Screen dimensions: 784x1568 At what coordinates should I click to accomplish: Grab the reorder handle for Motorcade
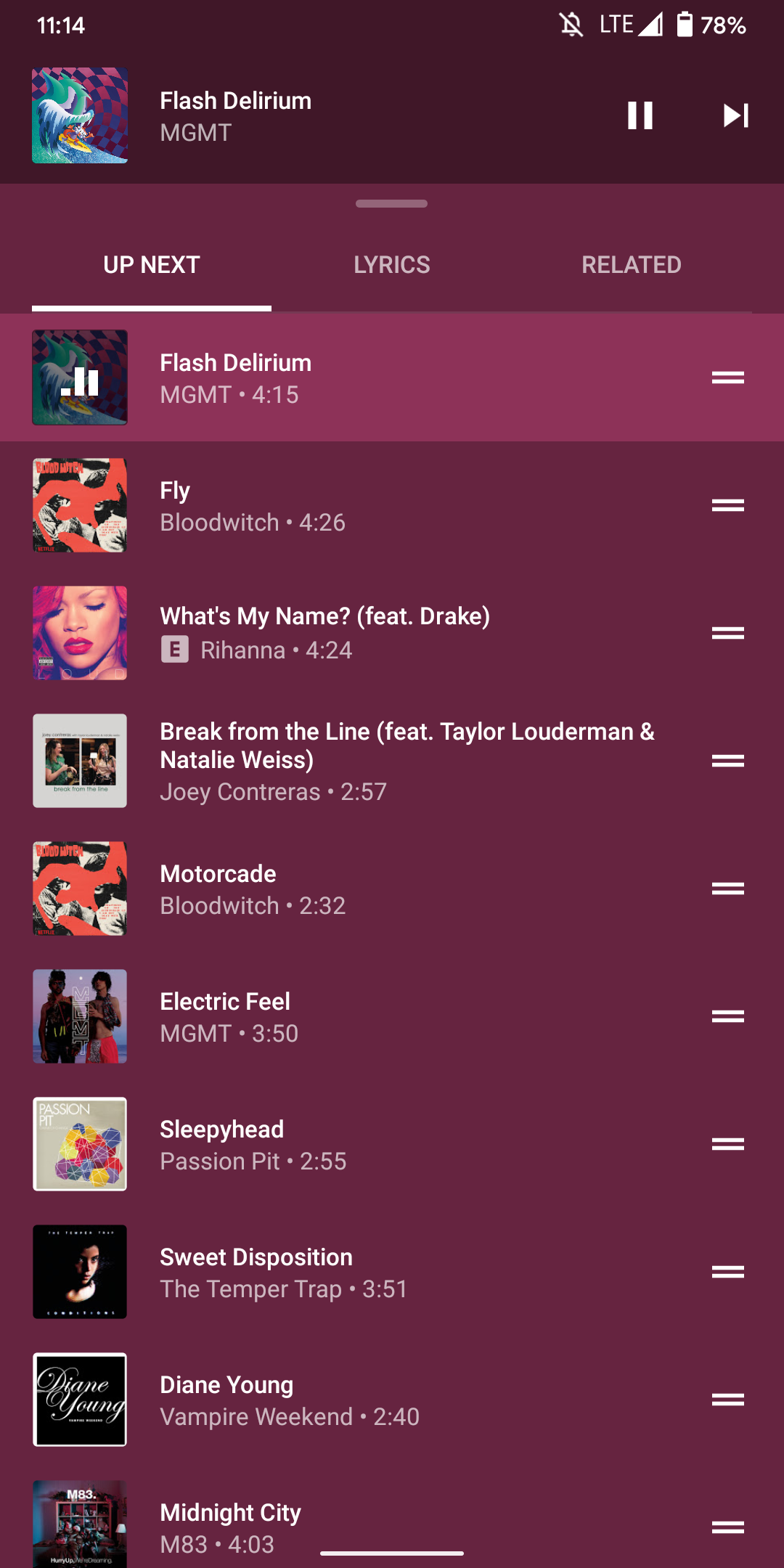tap(728, 889)
